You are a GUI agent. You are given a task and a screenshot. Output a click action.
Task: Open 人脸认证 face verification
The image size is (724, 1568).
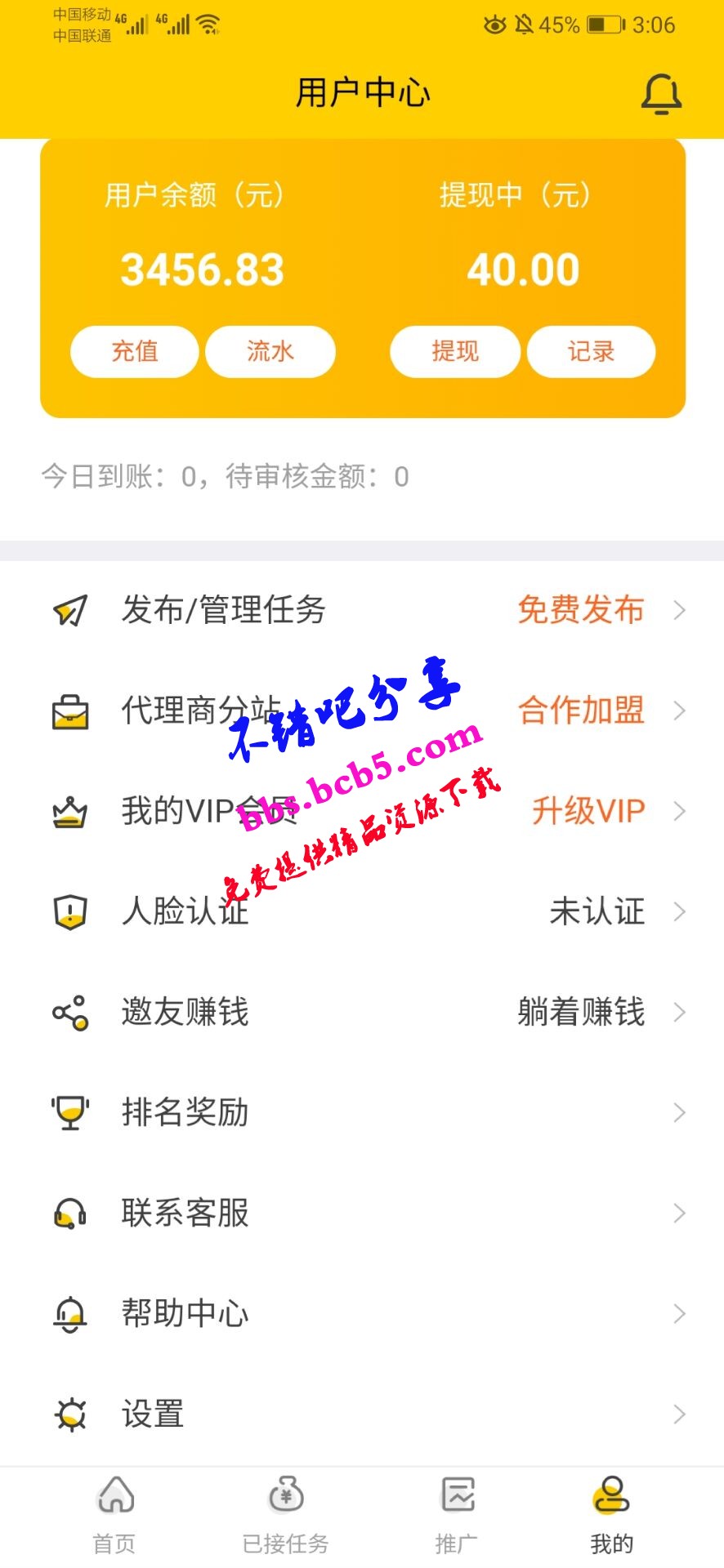(x=362, y=911)
